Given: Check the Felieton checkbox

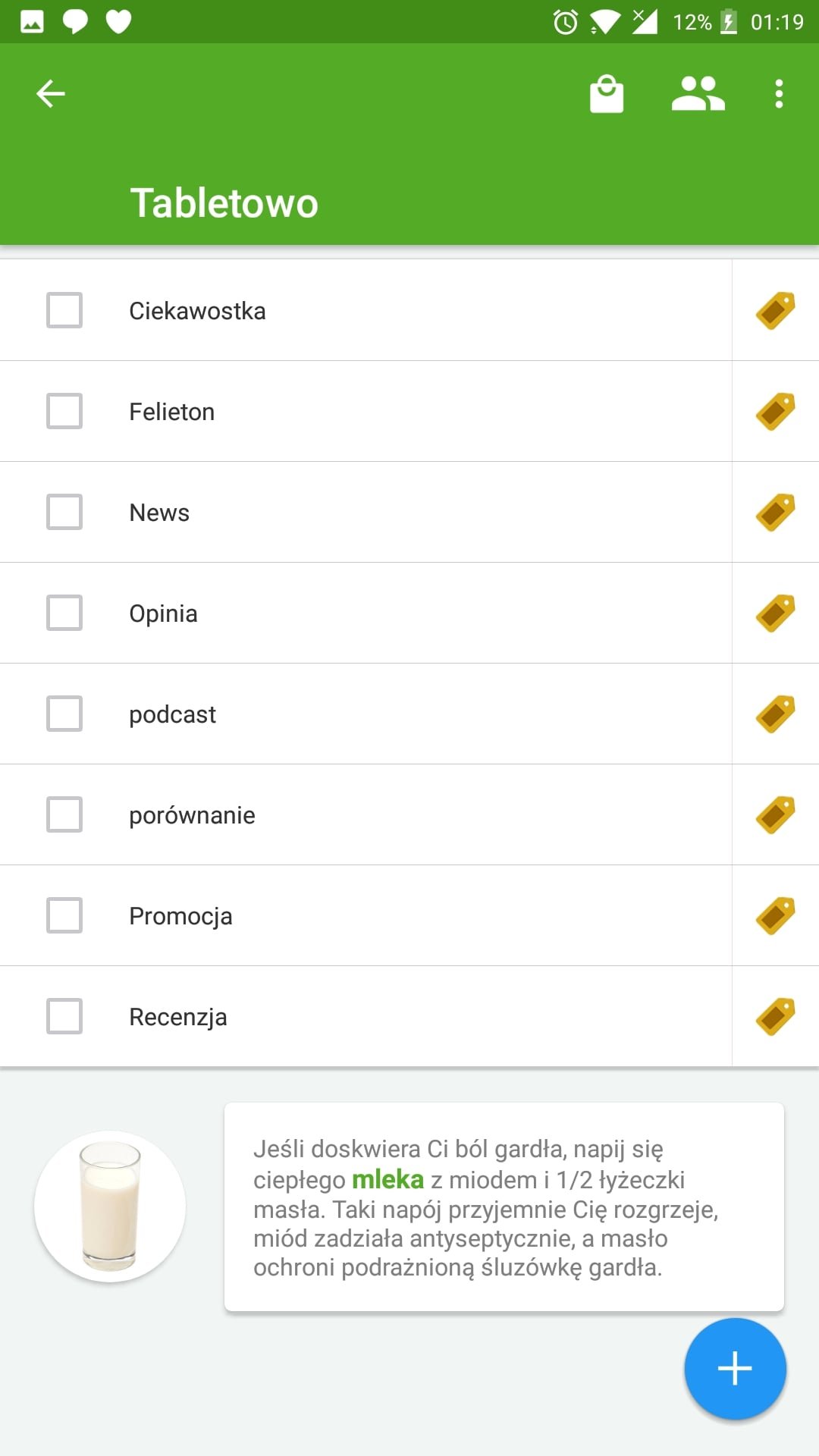Looking at the screenshot, I should [x=64, y=411].
